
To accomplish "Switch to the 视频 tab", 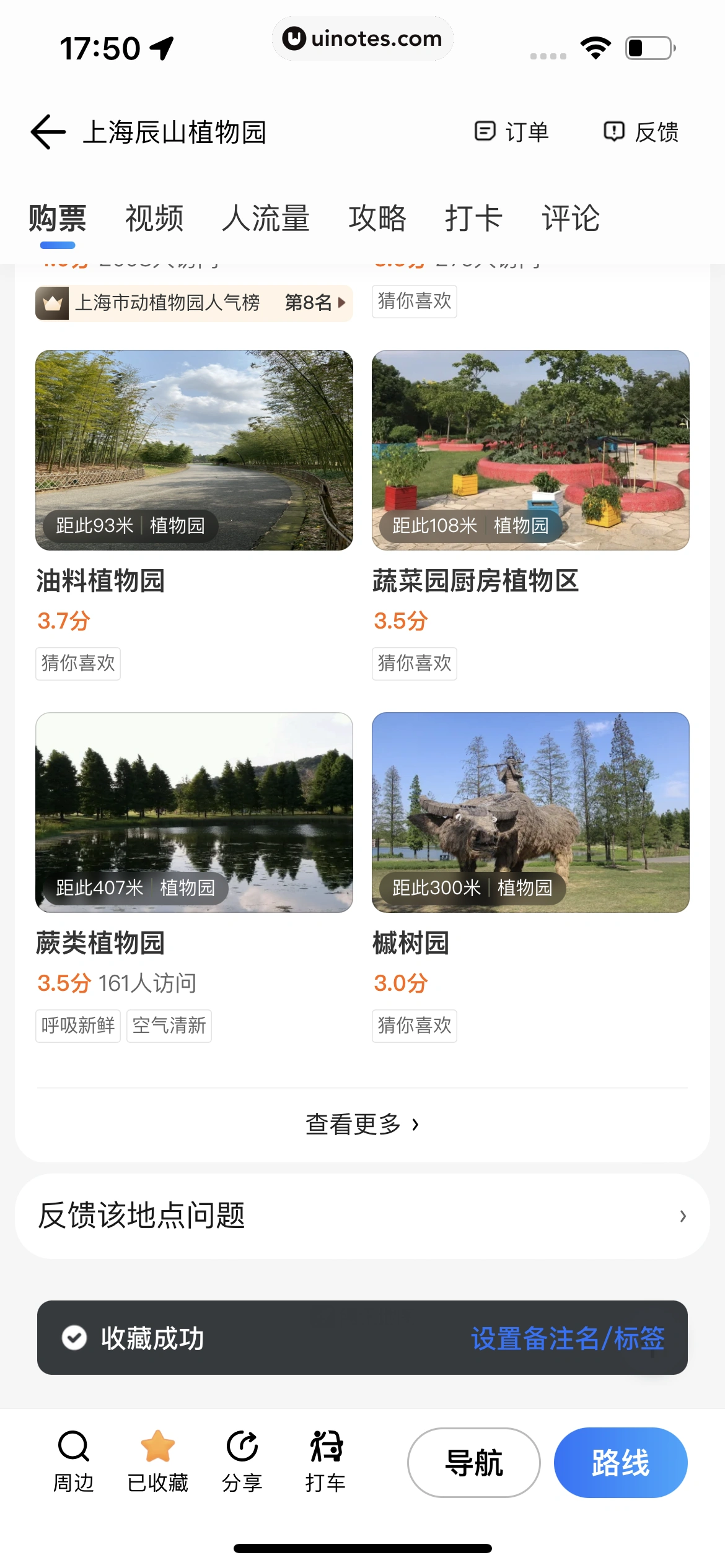I will (x=154, y=219).
